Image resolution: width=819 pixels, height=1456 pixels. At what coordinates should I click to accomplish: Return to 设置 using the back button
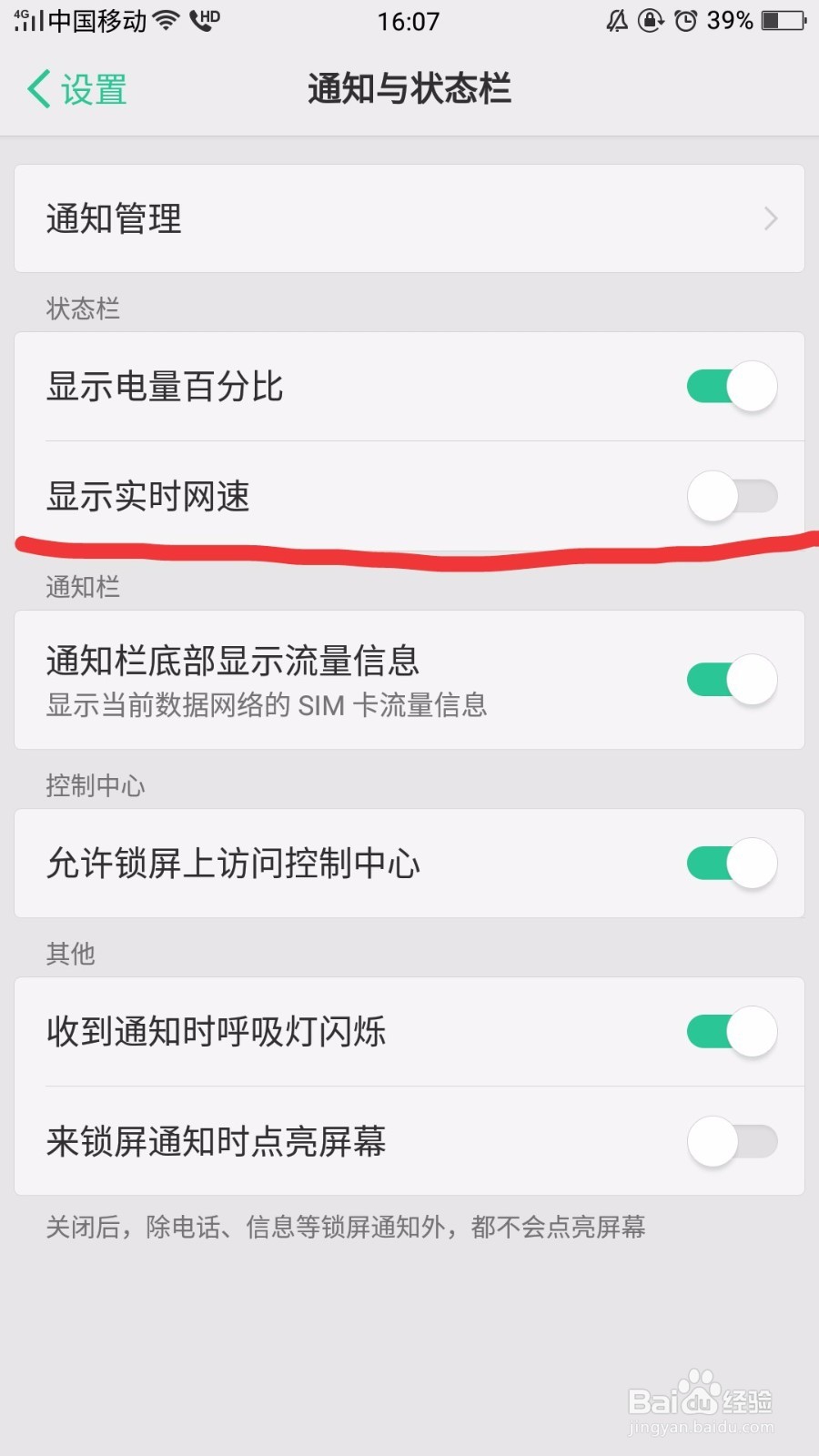click(73, 89)
